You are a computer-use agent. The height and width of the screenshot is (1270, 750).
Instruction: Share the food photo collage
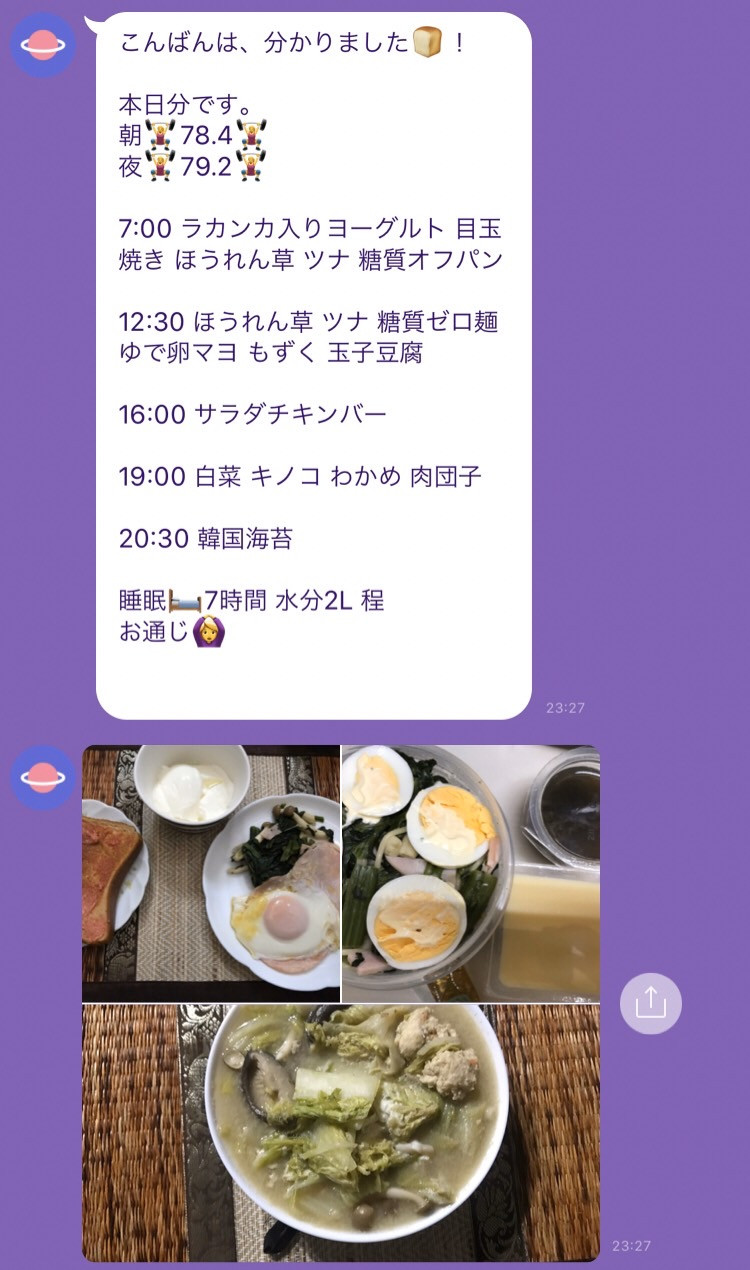click(x=650, y=1002)
